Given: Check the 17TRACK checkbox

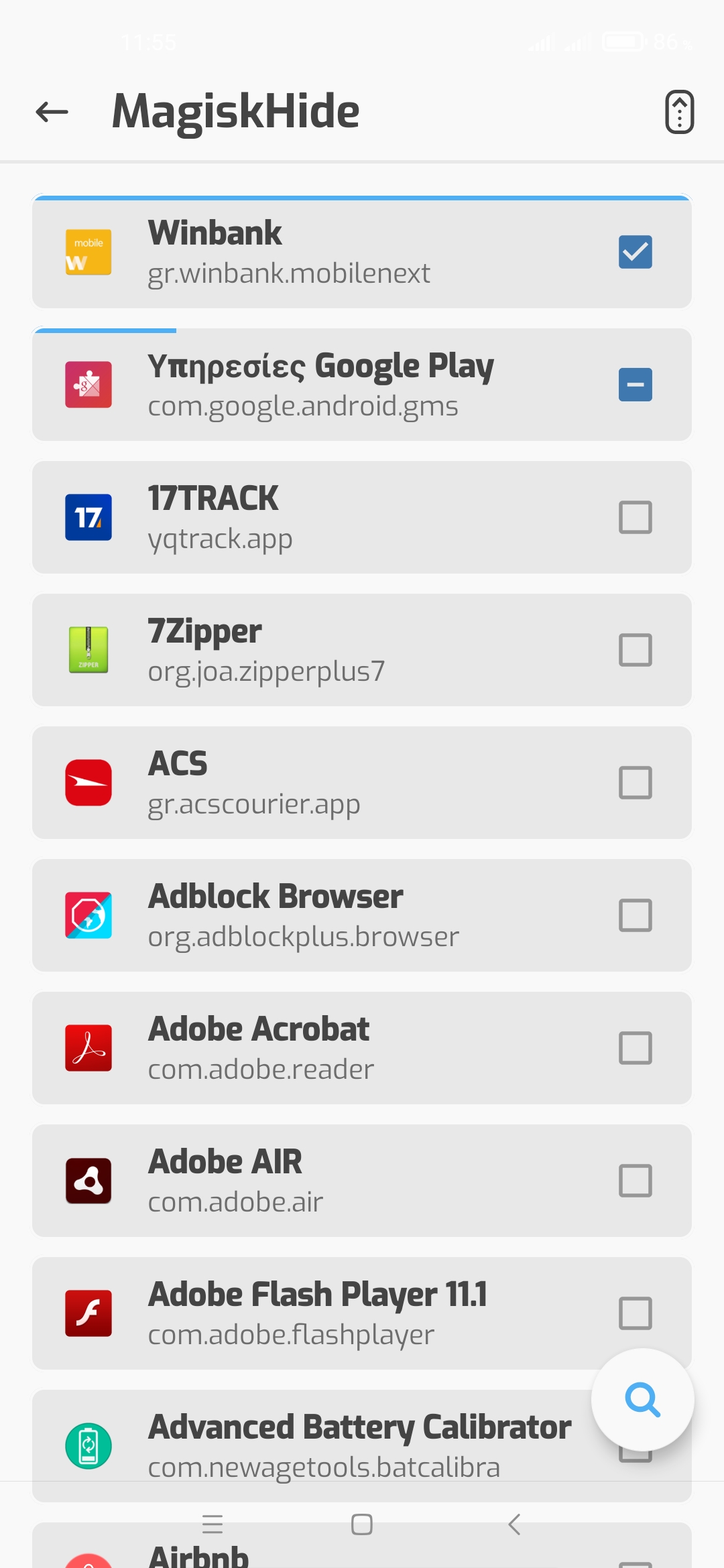Looking at the screenshot, I should 635,517.
